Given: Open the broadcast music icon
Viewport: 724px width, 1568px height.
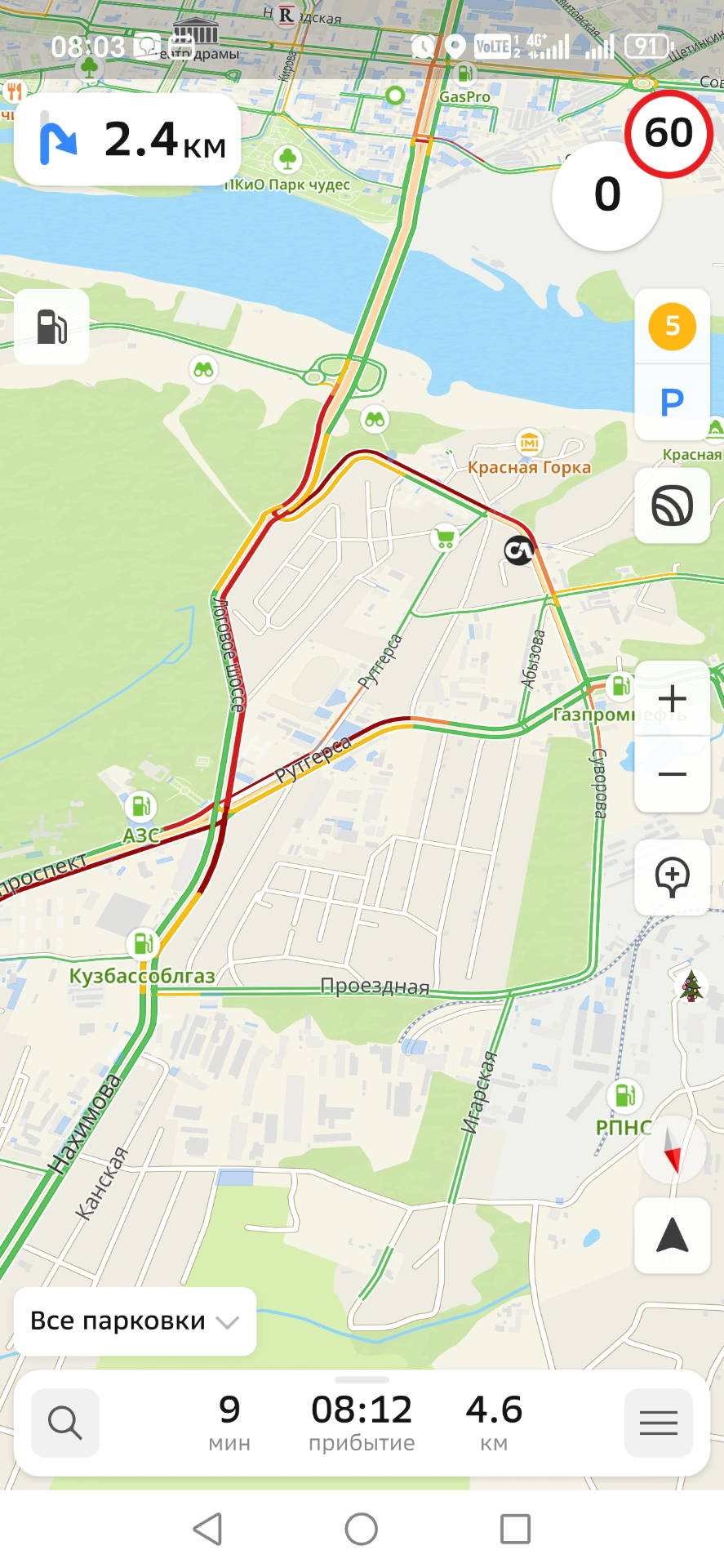Looking at the screenshot, I should (x=672, y=506).
